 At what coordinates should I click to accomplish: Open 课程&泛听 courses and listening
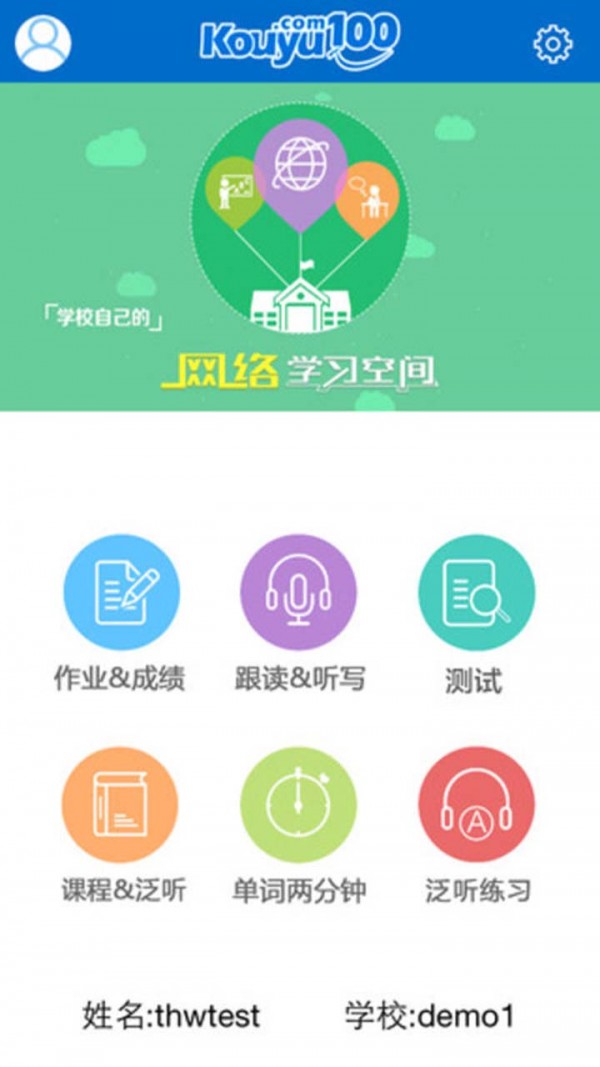[121, 804]
